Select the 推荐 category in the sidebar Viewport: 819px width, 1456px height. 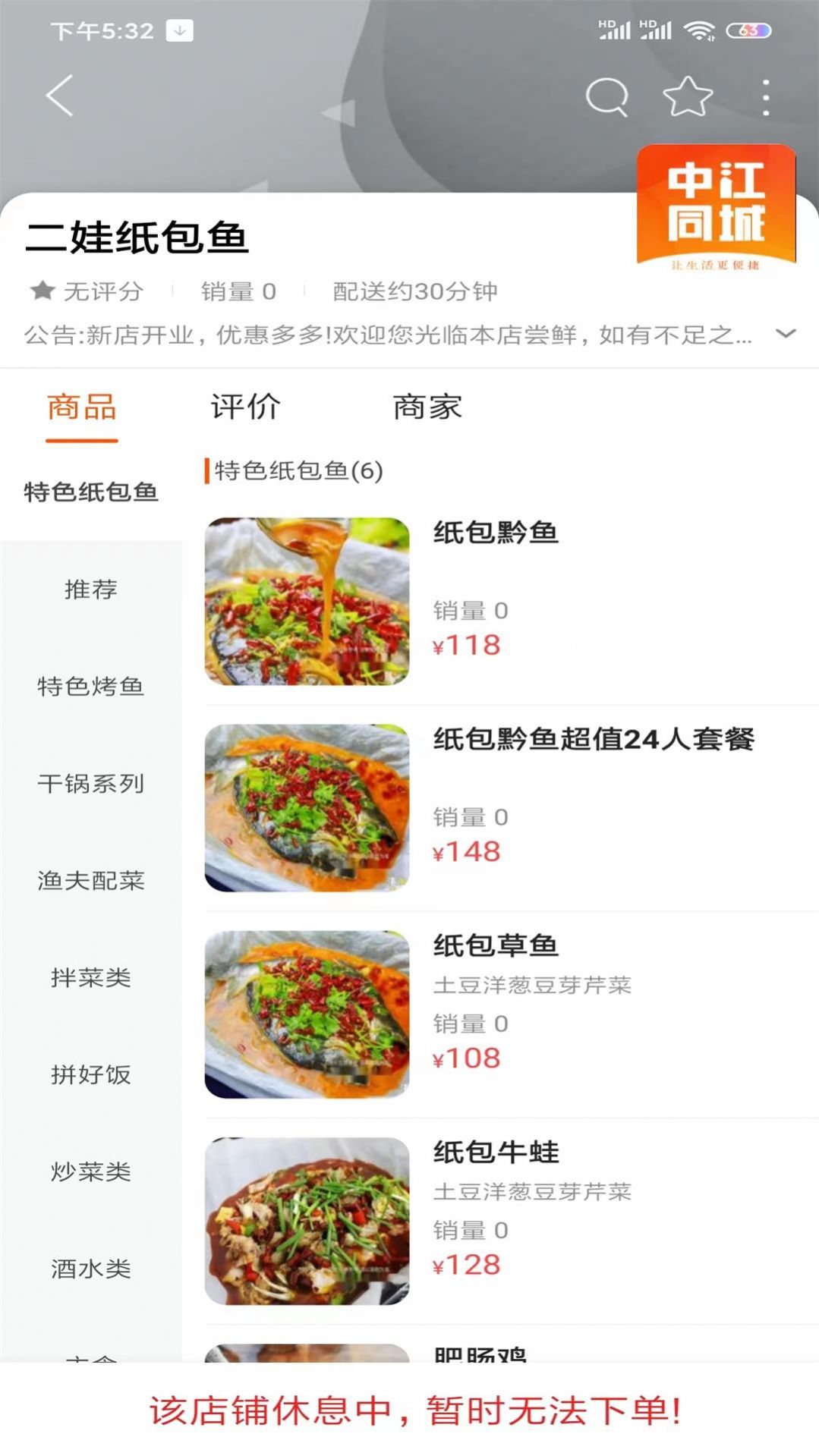(91, 590)
